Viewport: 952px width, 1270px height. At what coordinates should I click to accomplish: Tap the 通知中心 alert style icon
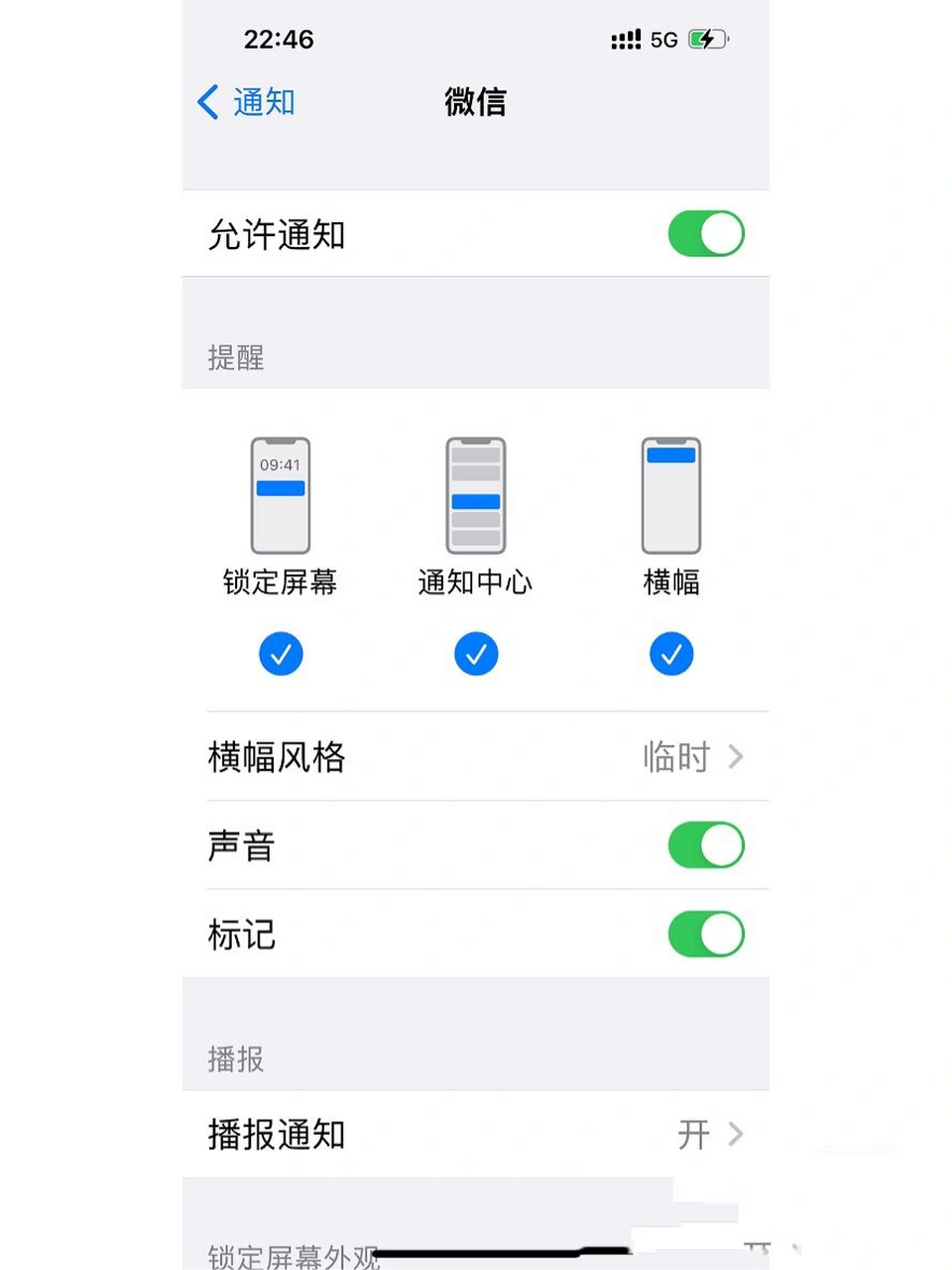click(x=476, y=496)
